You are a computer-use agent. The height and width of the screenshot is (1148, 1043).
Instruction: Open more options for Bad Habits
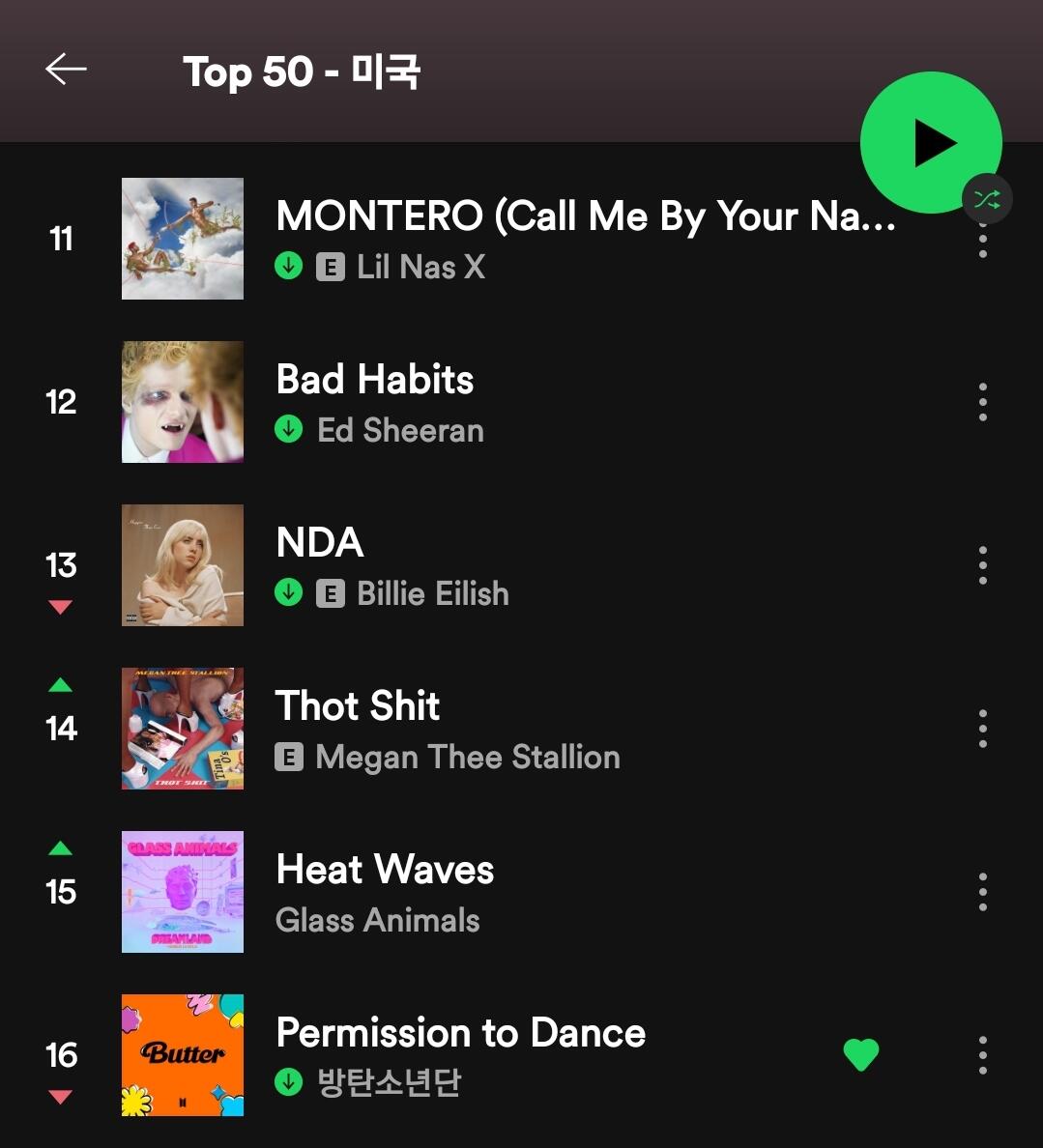coord(983,402)
